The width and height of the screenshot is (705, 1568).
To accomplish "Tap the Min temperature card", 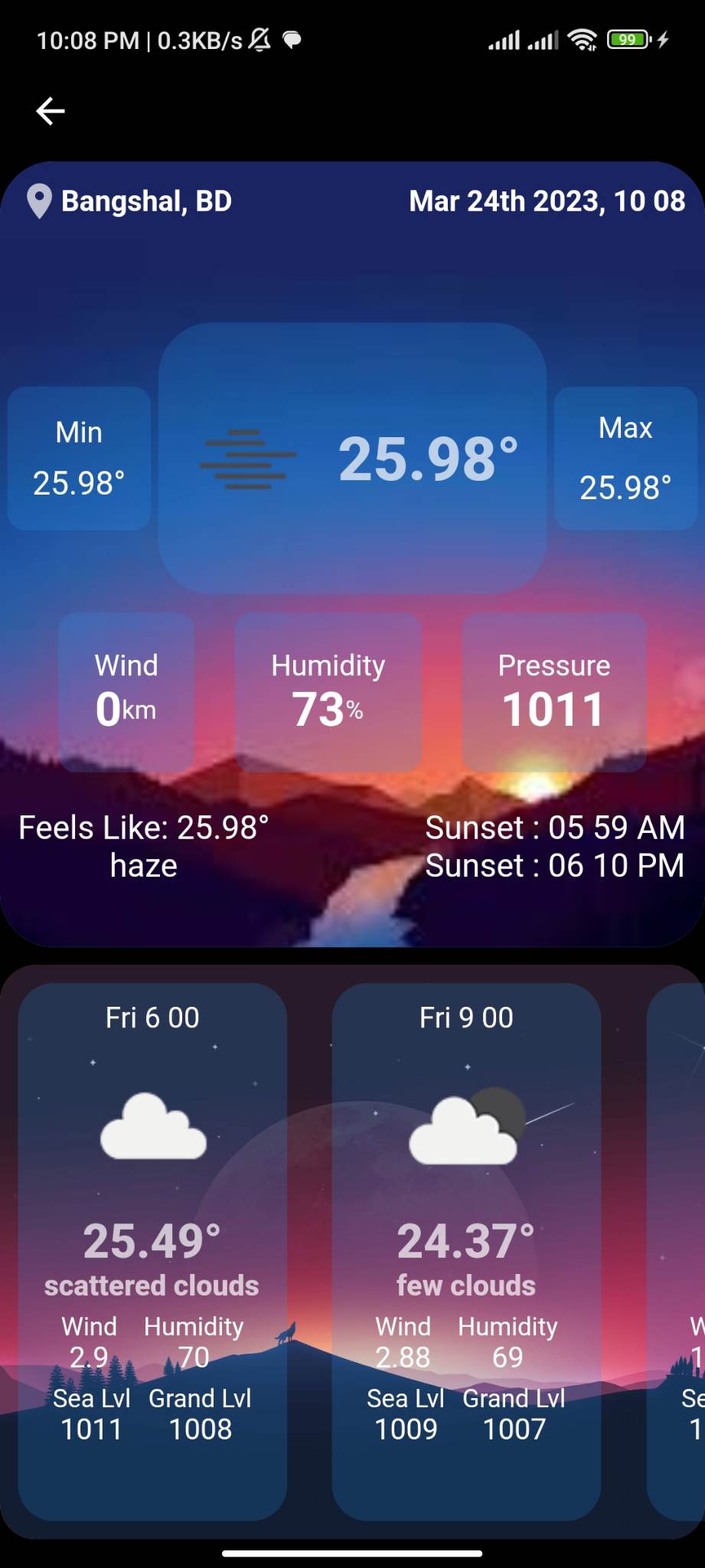I will tap(78, 457).
